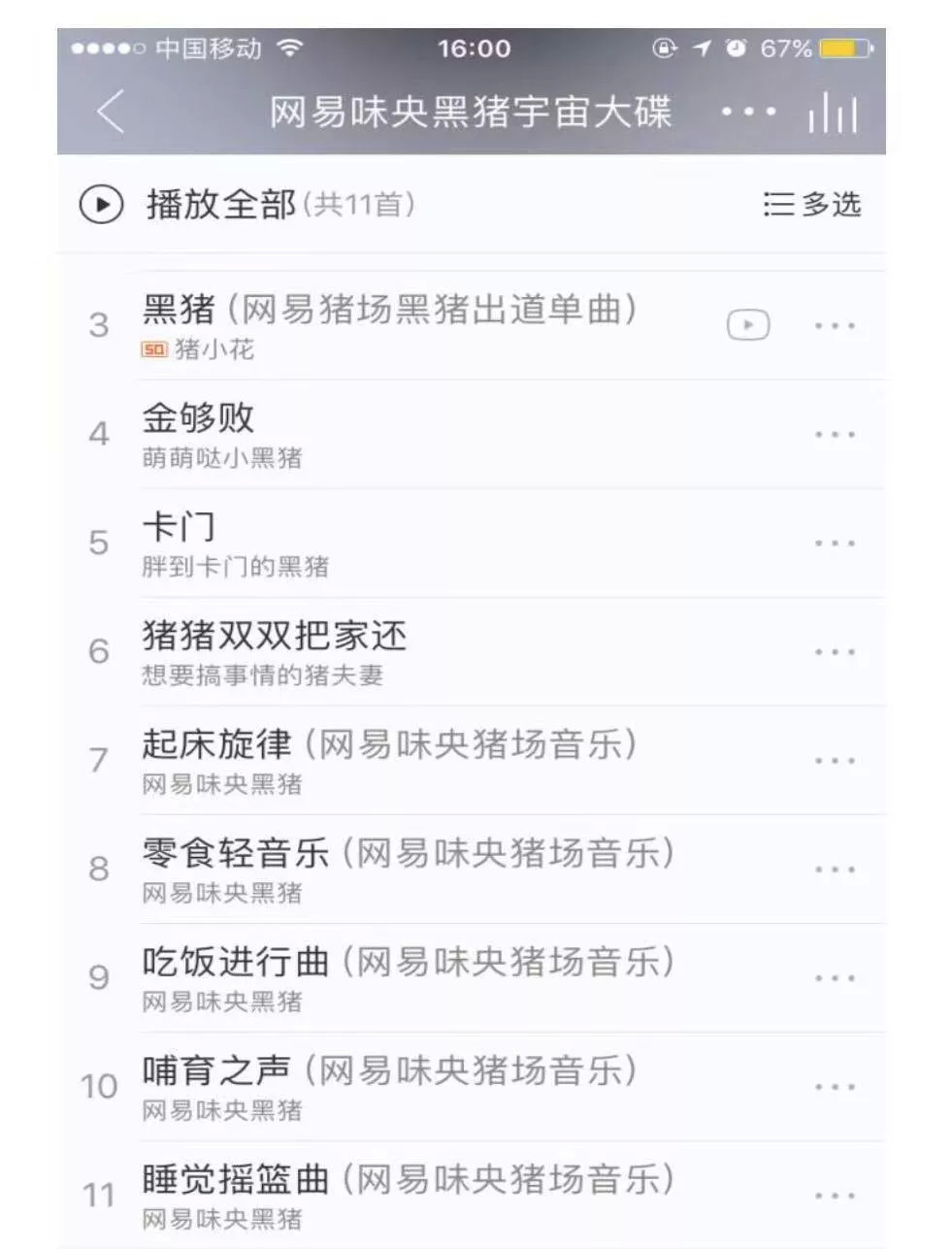This screenshot has width=952, height=1249.
Task: Tap 多选 to multi-select songs
Action: tap(812, 205)
